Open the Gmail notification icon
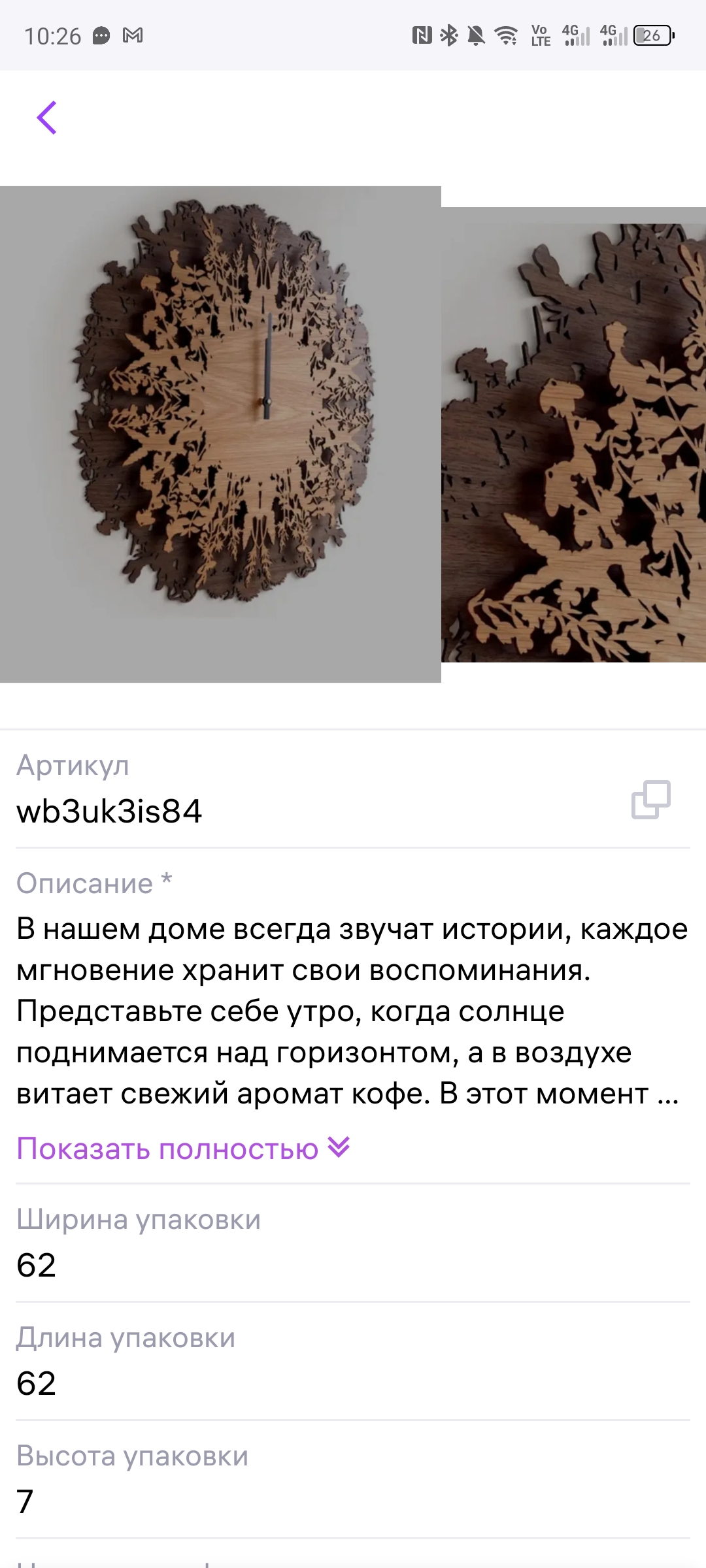The image size is (706, 1568). (134, 35)
